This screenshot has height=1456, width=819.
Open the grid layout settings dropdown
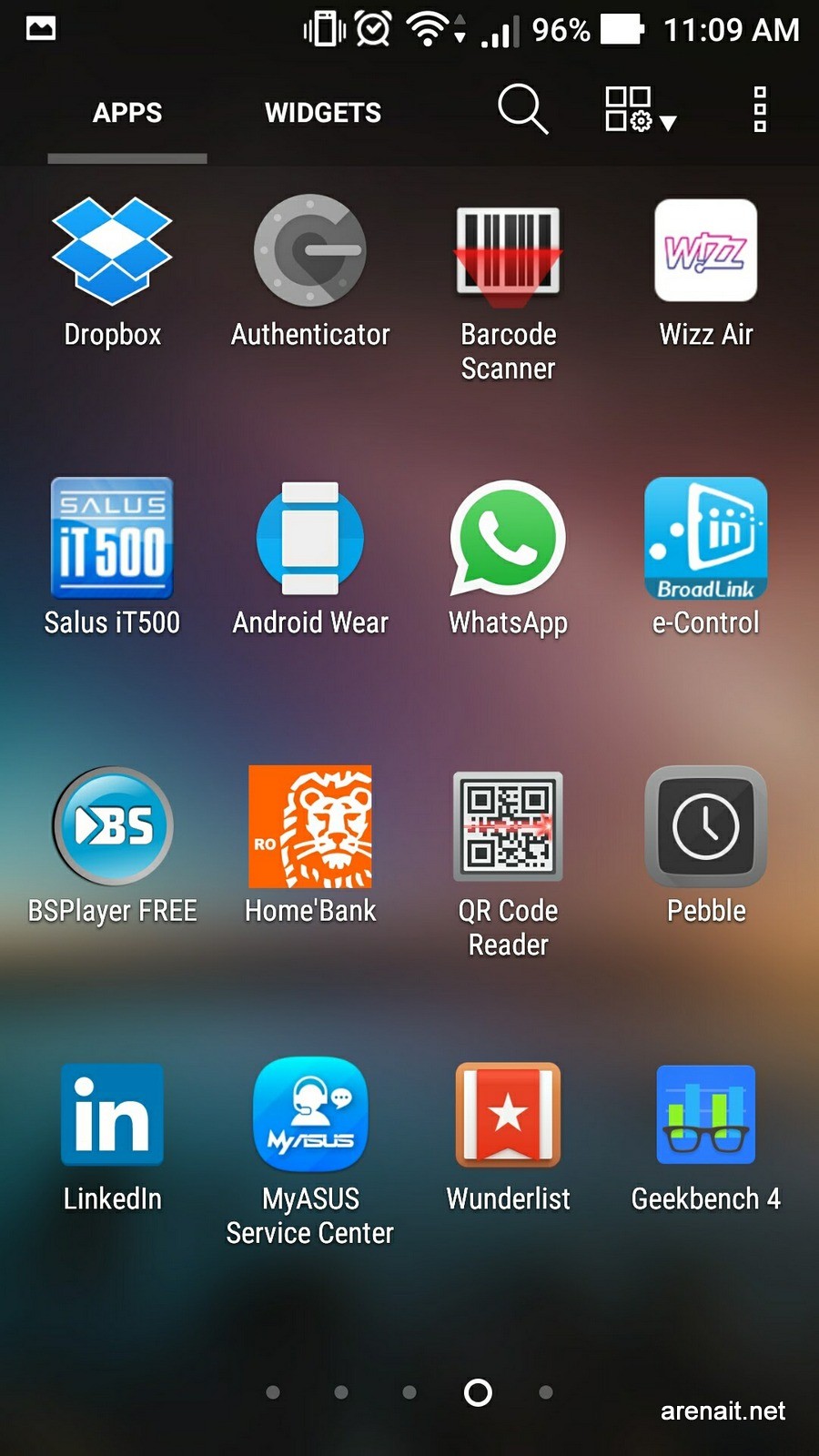coord(641,110)
